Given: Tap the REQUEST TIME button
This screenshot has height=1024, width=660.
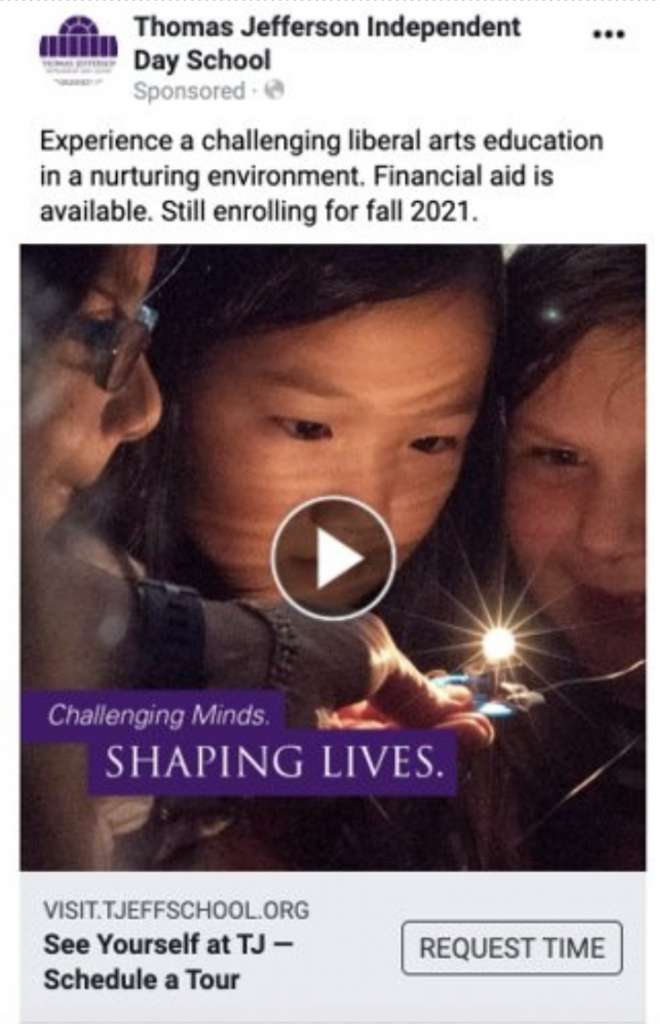Looking at the screenshot, I should pyautogui.click(x=511, y=948).
